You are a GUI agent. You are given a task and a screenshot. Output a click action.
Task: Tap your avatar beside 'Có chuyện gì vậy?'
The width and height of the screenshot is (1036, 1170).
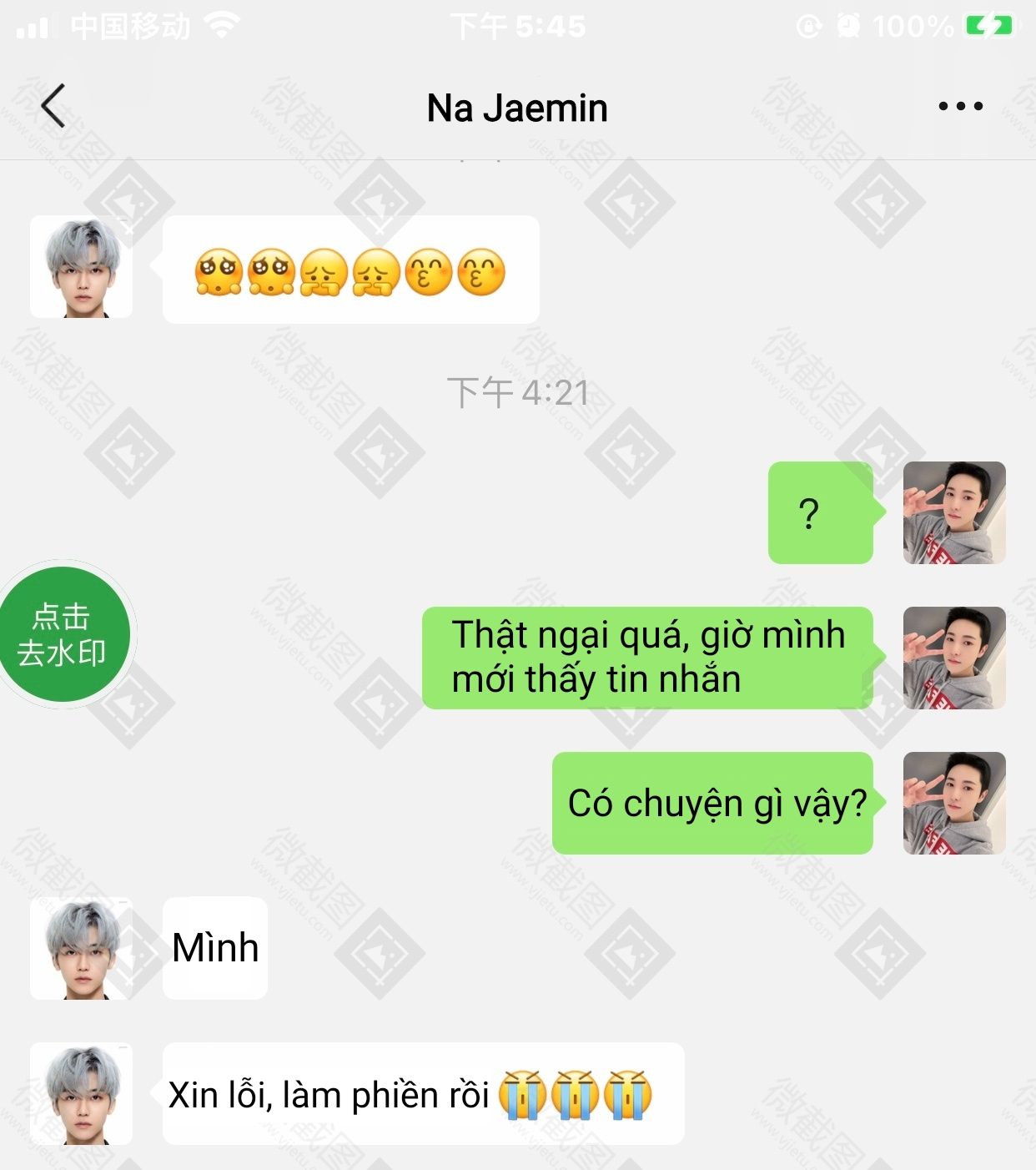click(954, 803)
